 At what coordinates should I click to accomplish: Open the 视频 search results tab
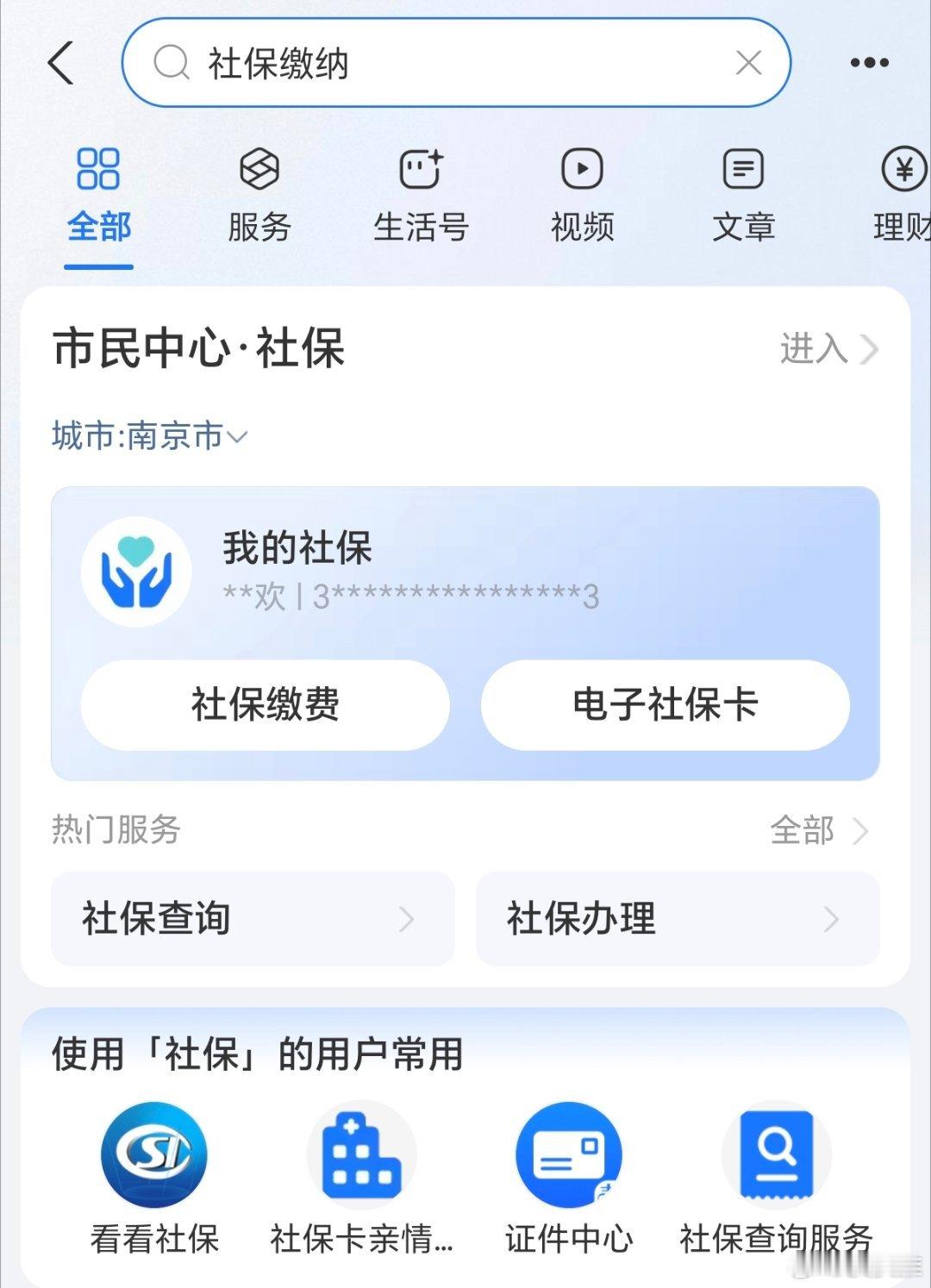click(x=580, y=191)
